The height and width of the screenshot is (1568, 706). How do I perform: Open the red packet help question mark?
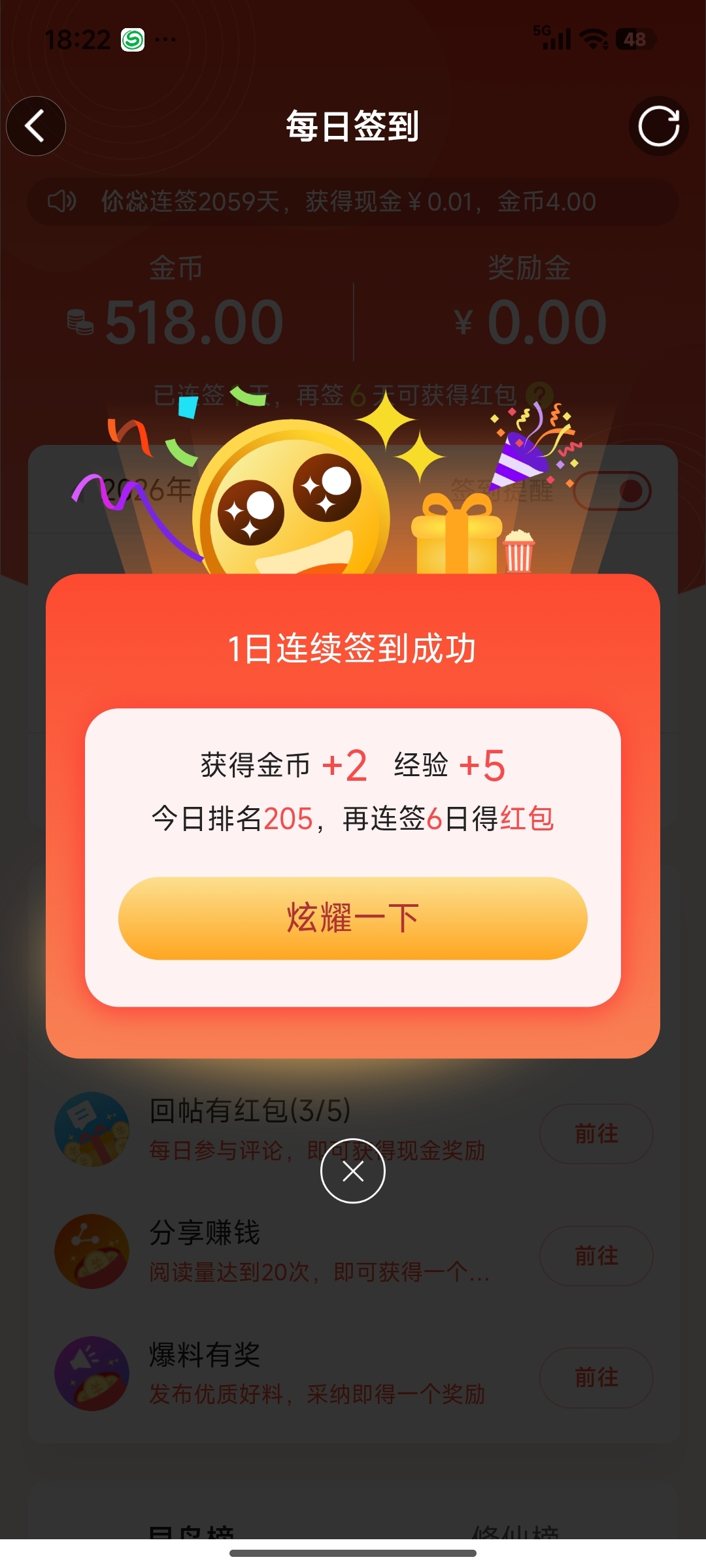pyautogui.click(x=539, y=395)
